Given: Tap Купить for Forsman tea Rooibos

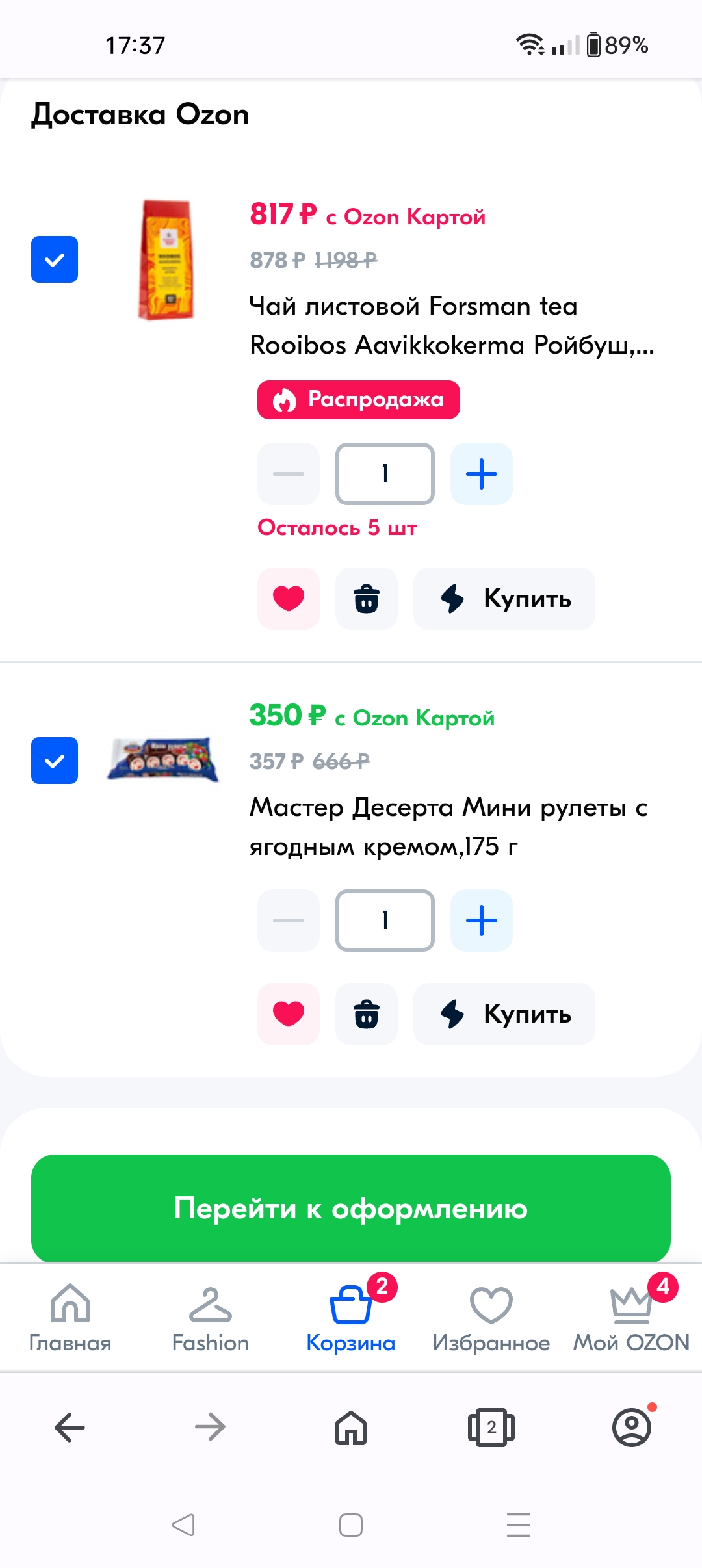Looking at the screenshot, I should [x=504, y=599].
